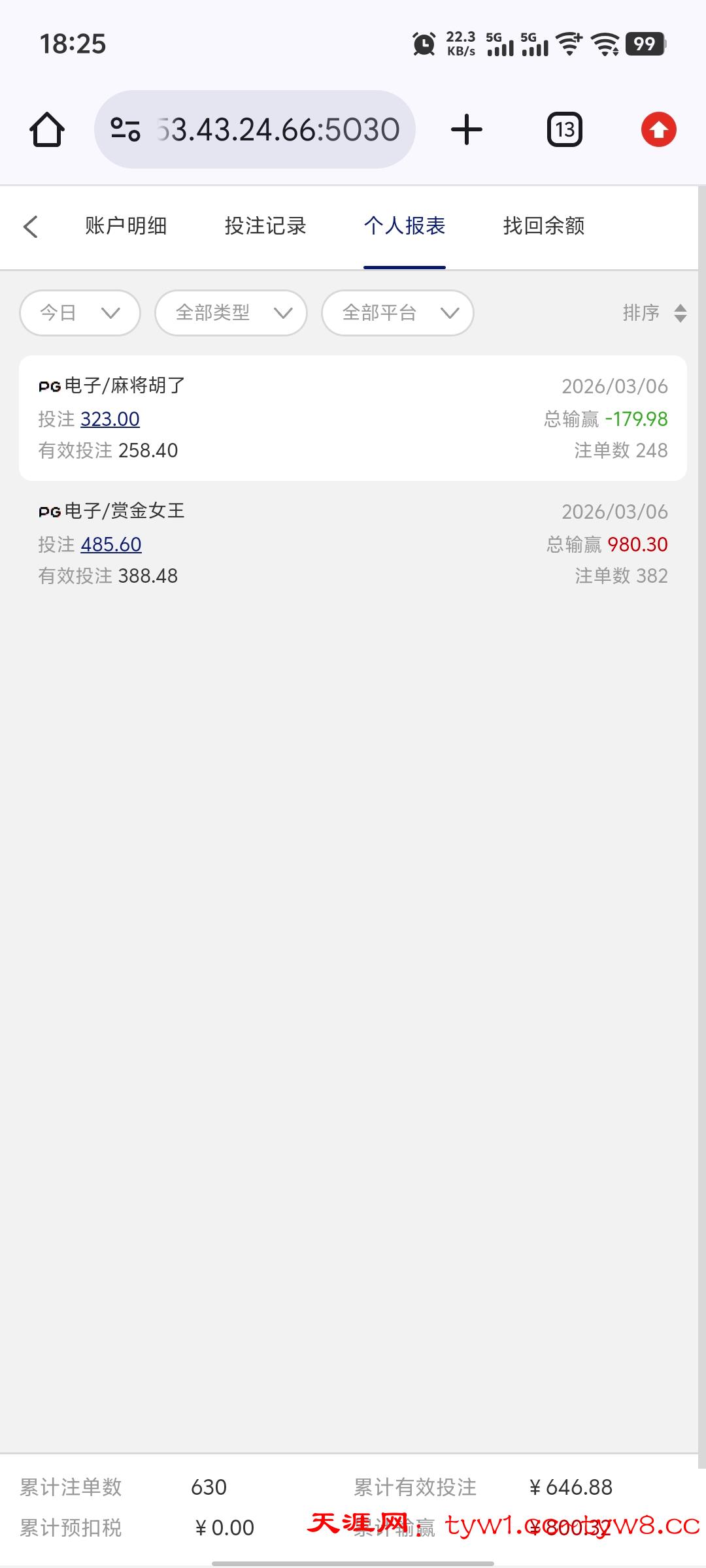This screenshot has height=1568, width=706.
Task: Tap the red update arrow icon
Action: point(658,129)
